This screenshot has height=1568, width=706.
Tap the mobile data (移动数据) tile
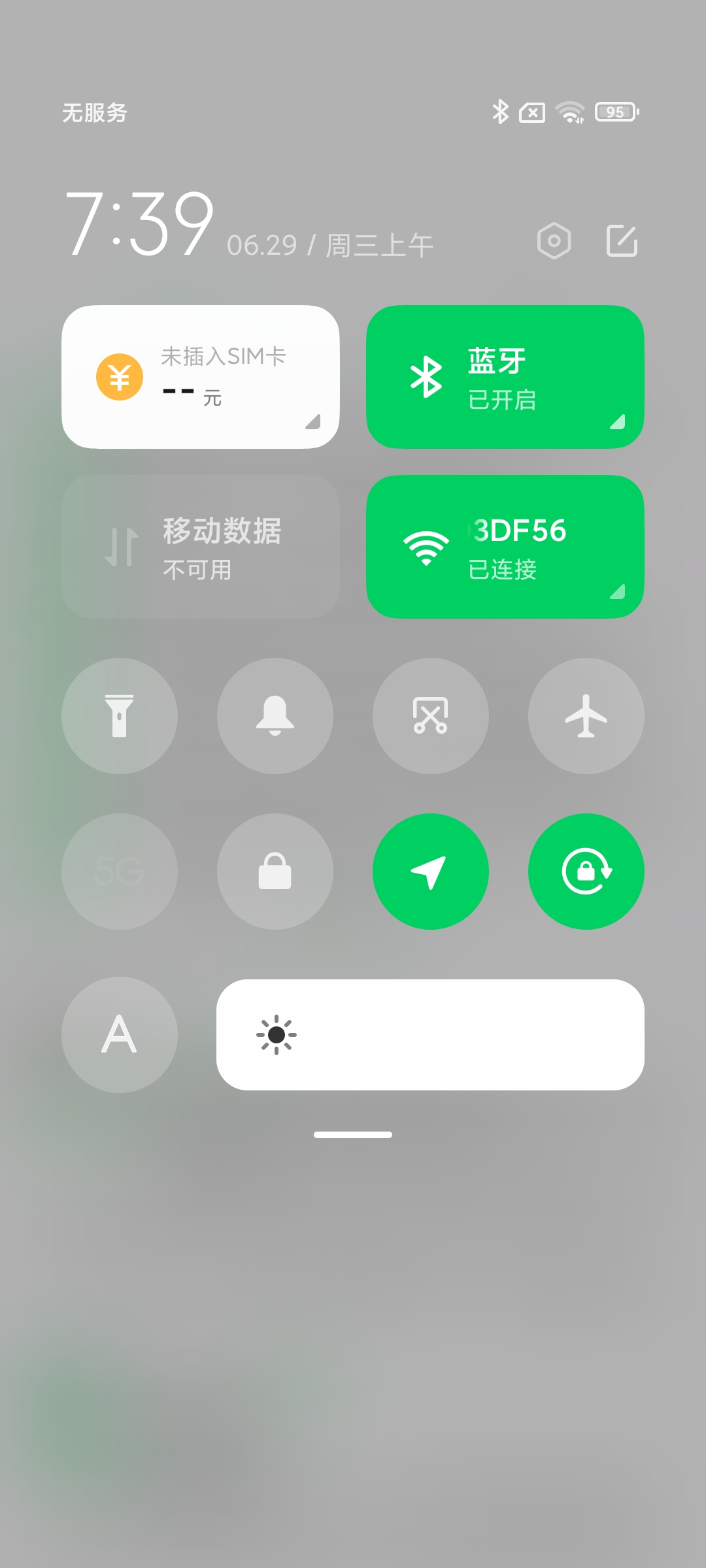coord(201,547)
